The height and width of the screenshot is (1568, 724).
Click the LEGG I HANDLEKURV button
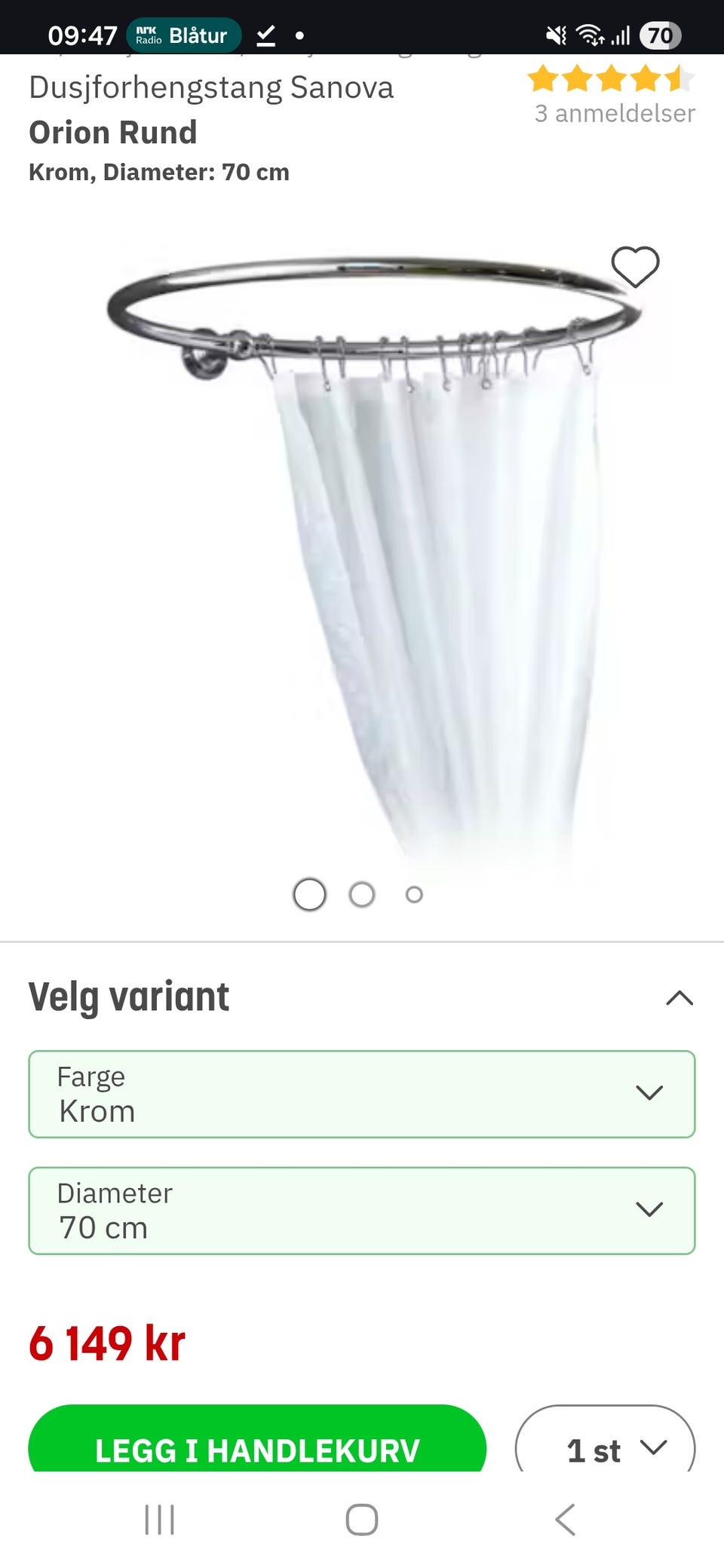coord(259,1447)
